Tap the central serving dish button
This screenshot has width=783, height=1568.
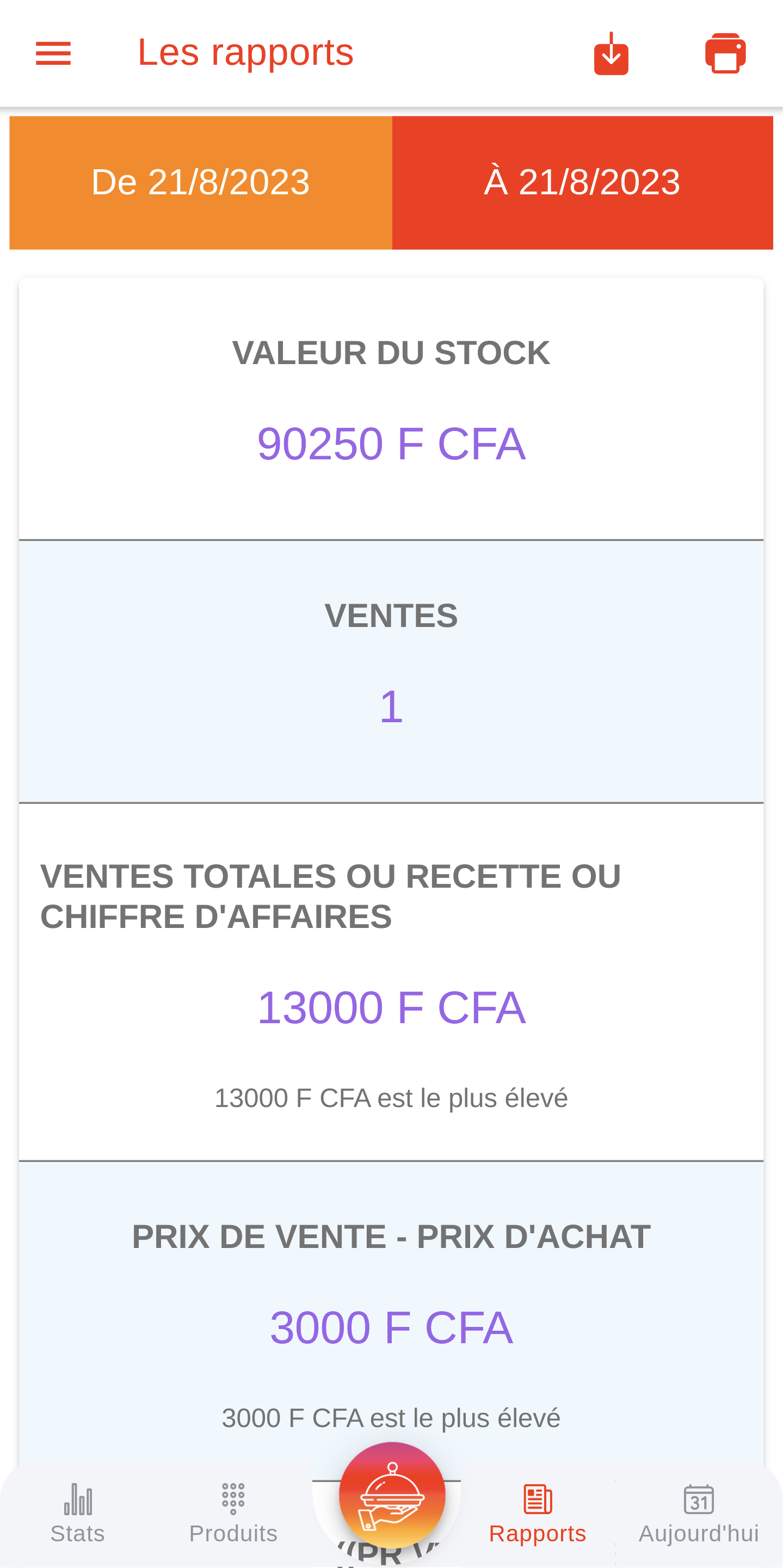pos(392,1495)
